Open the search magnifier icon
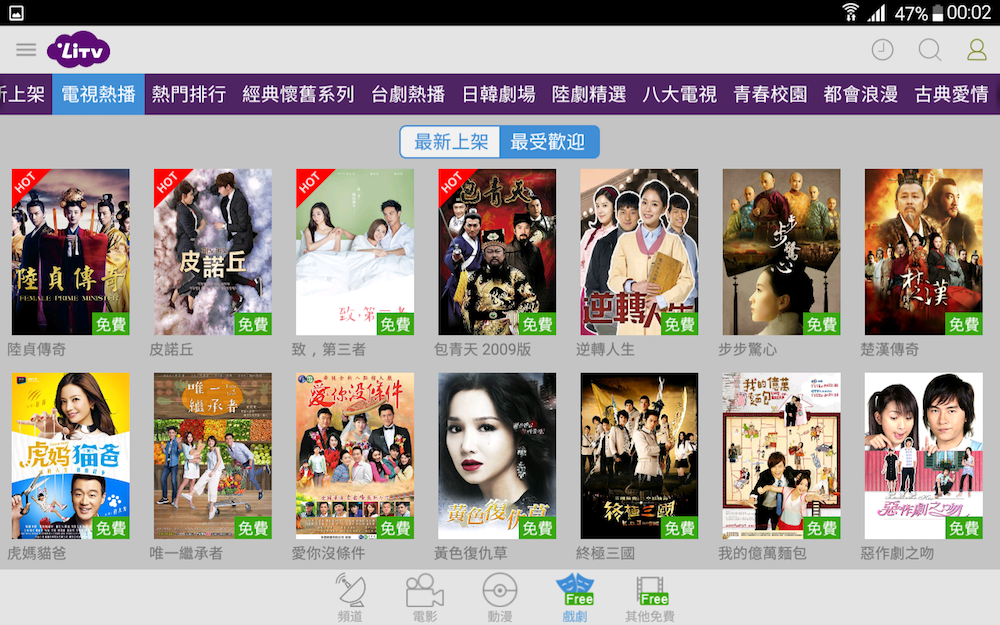 [x=930, y=50]
